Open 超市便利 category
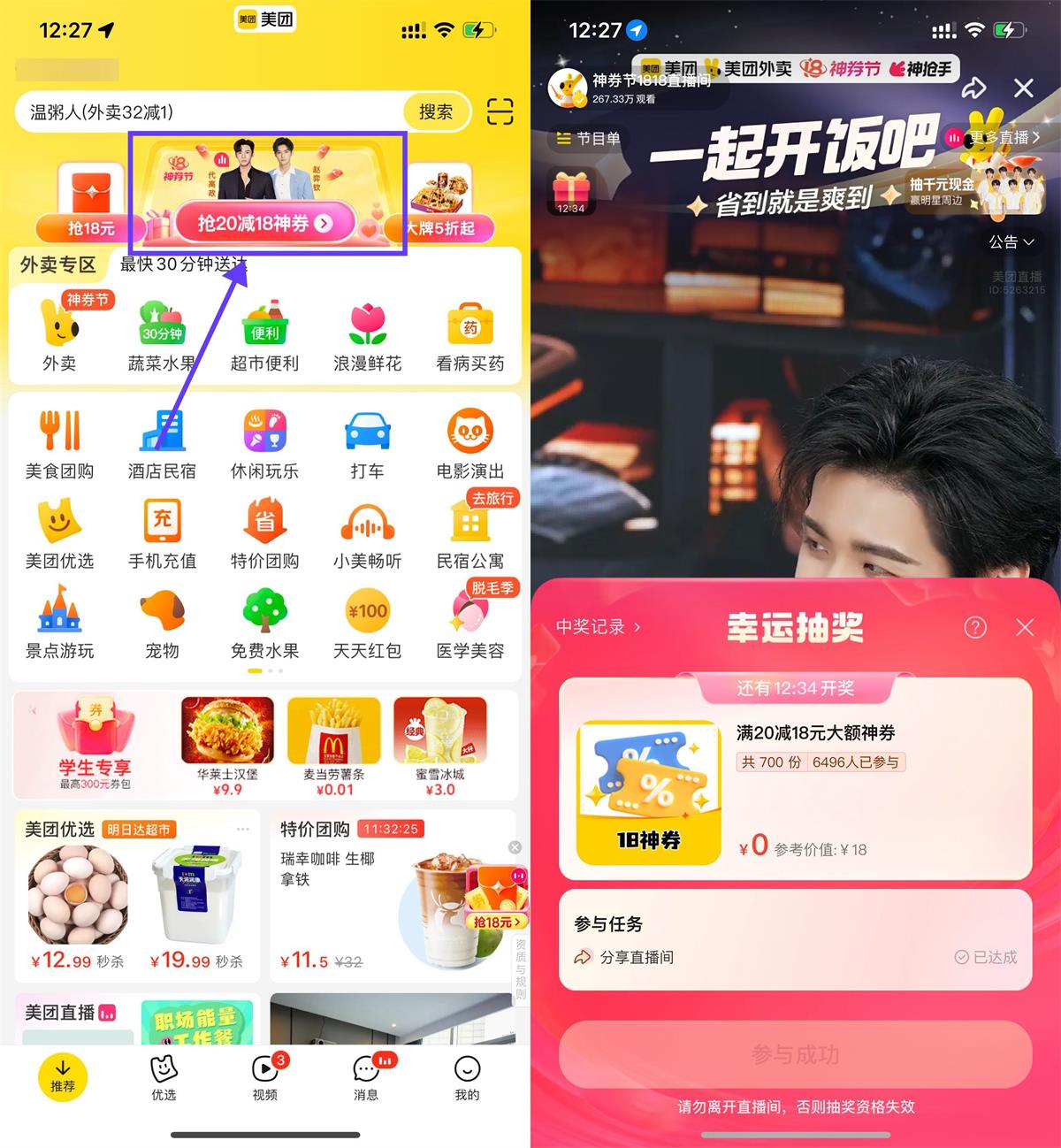 [264, 336]
